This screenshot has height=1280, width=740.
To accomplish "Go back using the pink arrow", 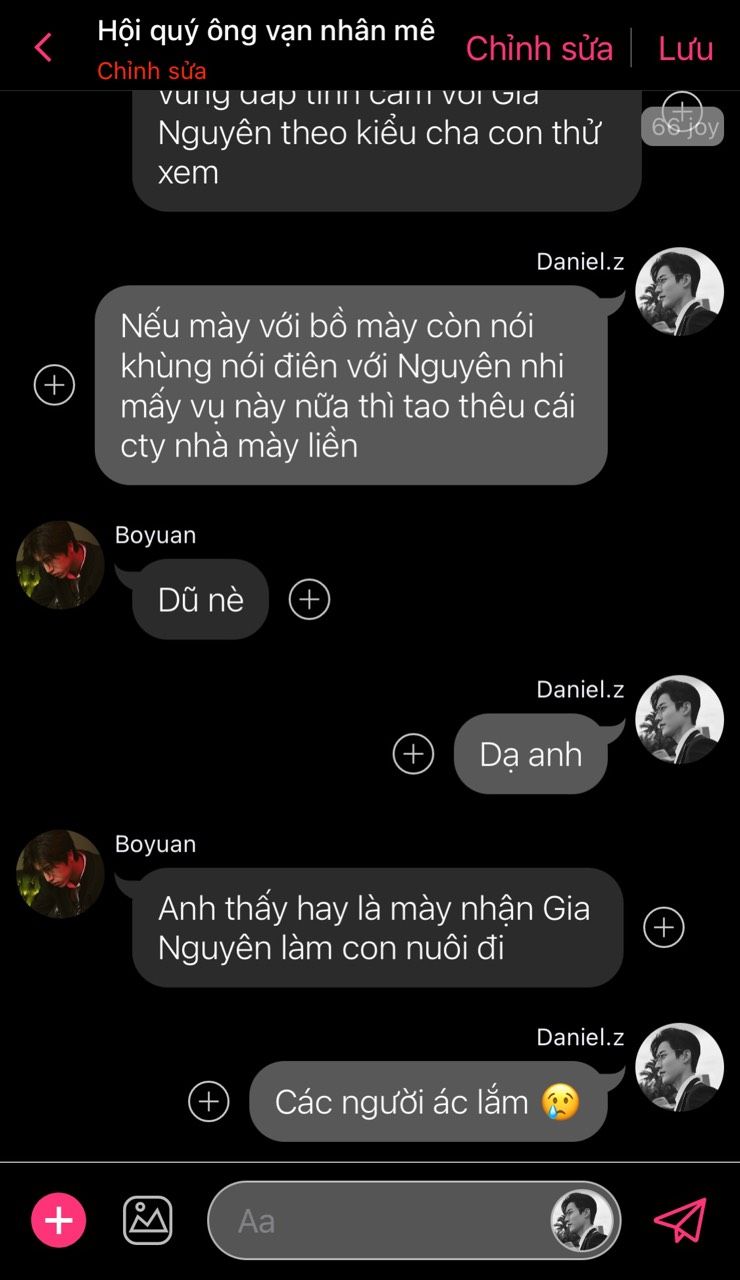I will coord(43,47).
